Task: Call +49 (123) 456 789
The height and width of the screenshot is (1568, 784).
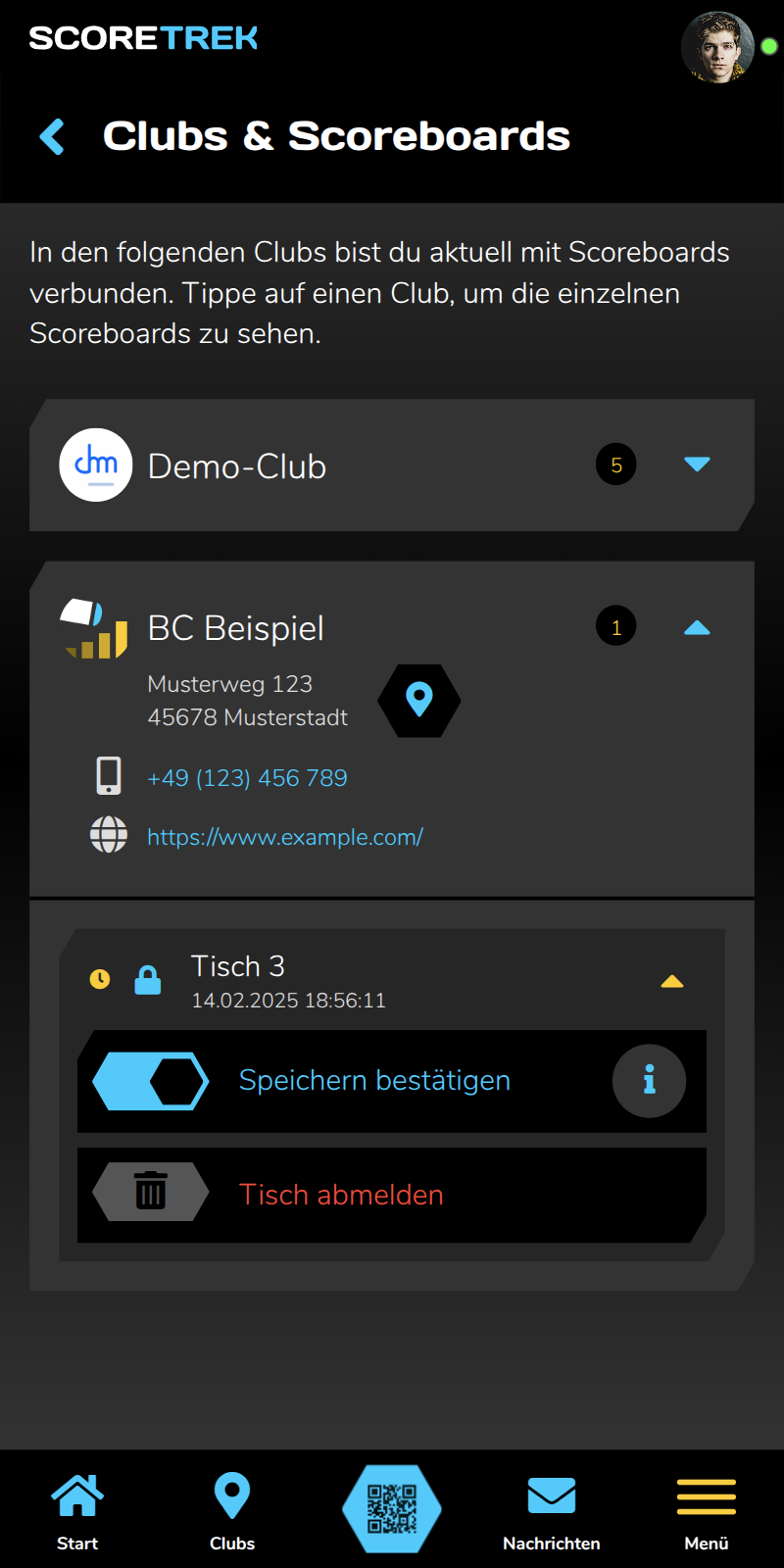Action: click(x=247, y=778)
